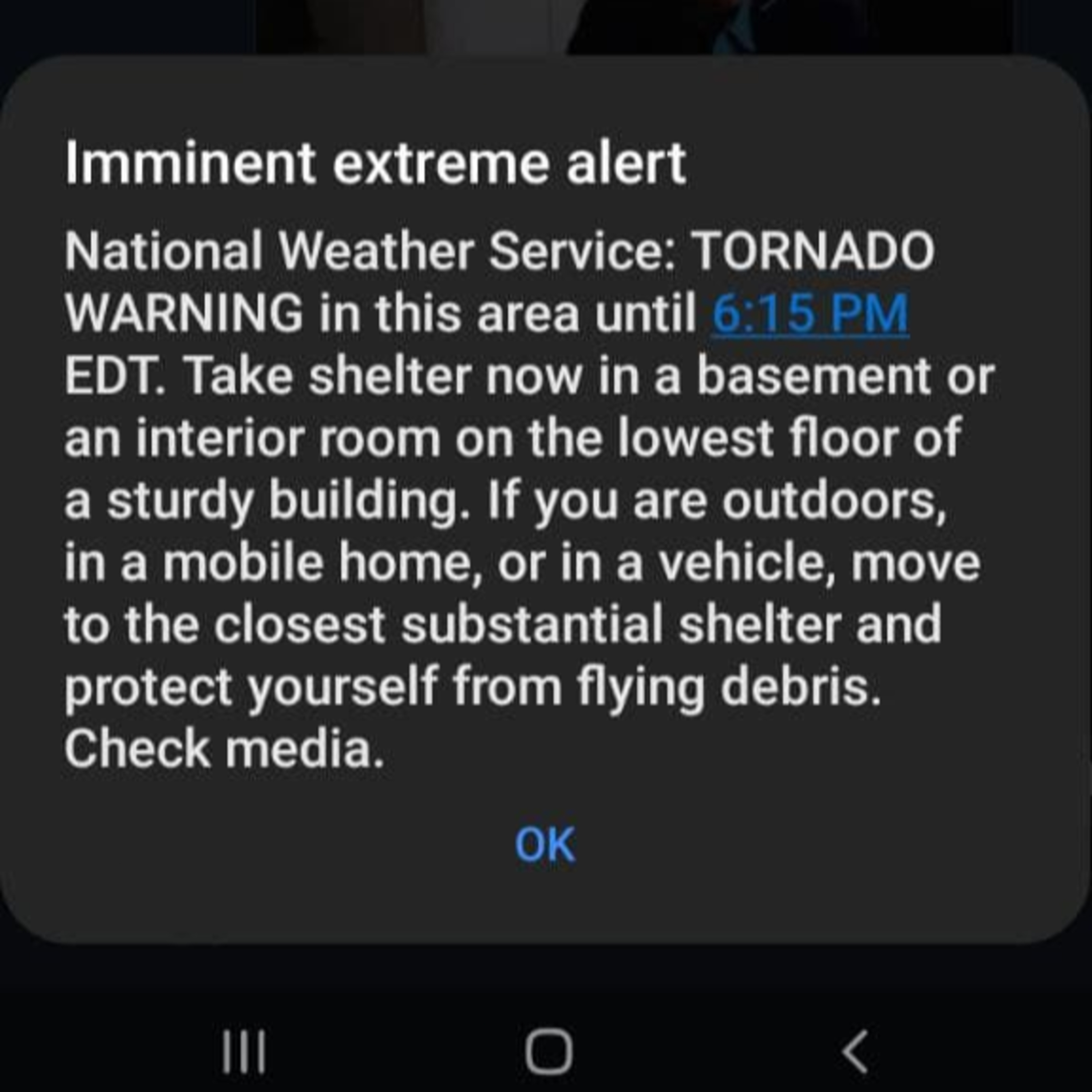Tap the back arrow in navigation bar
Viewport: 1092px width, 1092px height.
855,1052
